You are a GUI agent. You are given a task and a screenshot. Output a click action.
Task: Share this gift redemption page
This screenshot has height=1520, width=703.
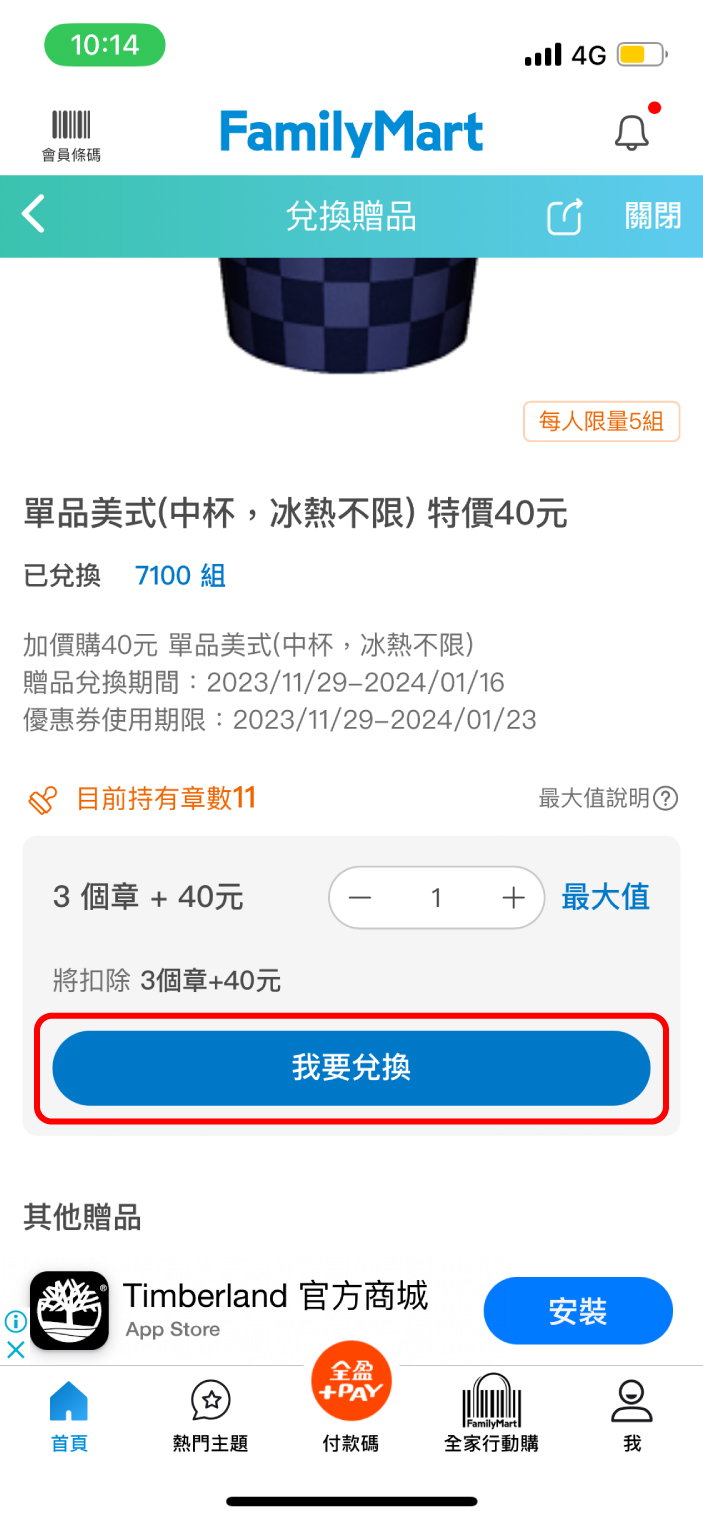tap(564, 217)
